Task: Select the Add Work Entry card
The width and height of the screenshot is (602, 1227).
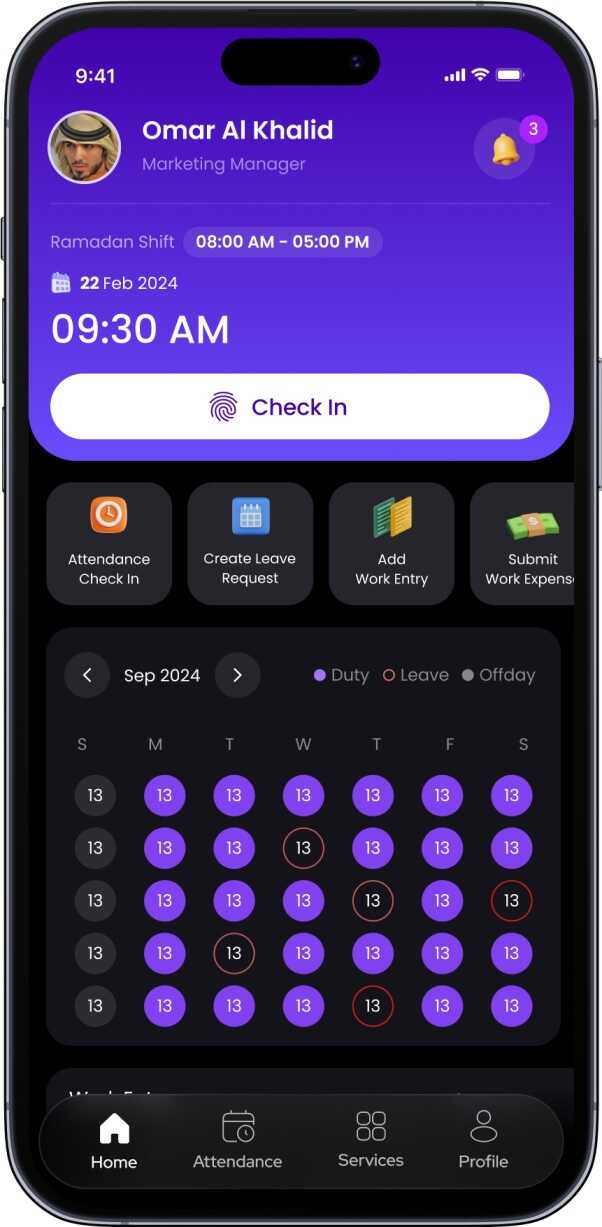Action: click(391, 543)
